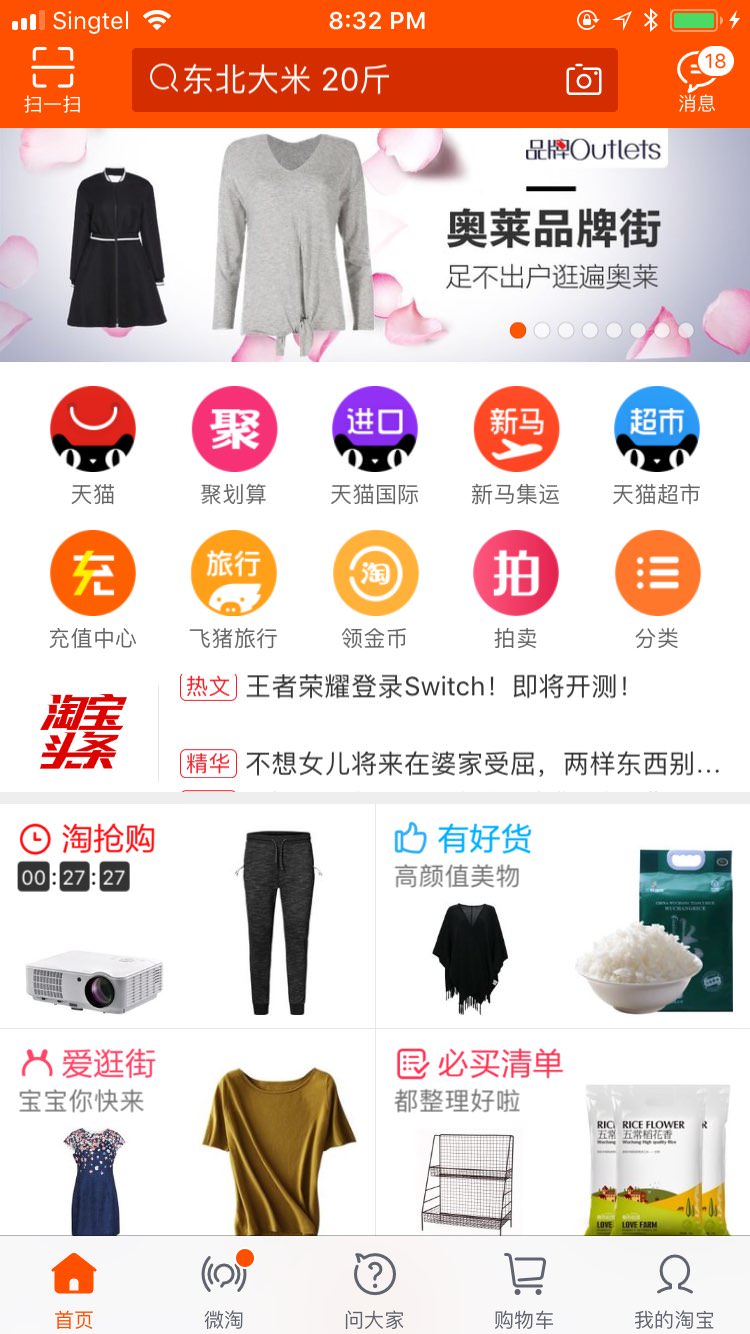
Task: Open the 奥莱品牌街 Outlets banner
Action: pyautogui.click(x=374, y=245)
